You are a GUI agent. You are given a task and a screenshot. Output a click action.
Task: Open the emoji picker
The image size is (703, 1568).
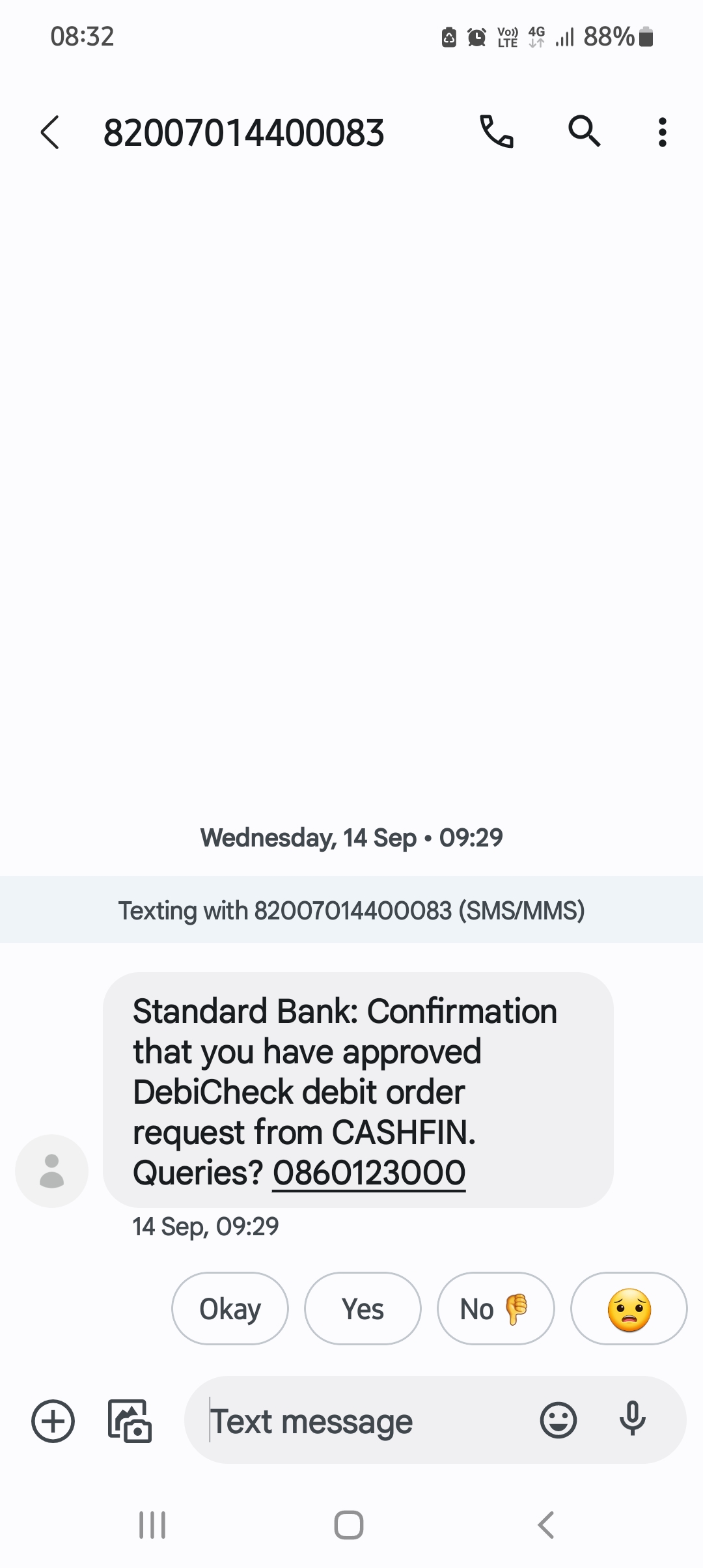[558, 1420]
